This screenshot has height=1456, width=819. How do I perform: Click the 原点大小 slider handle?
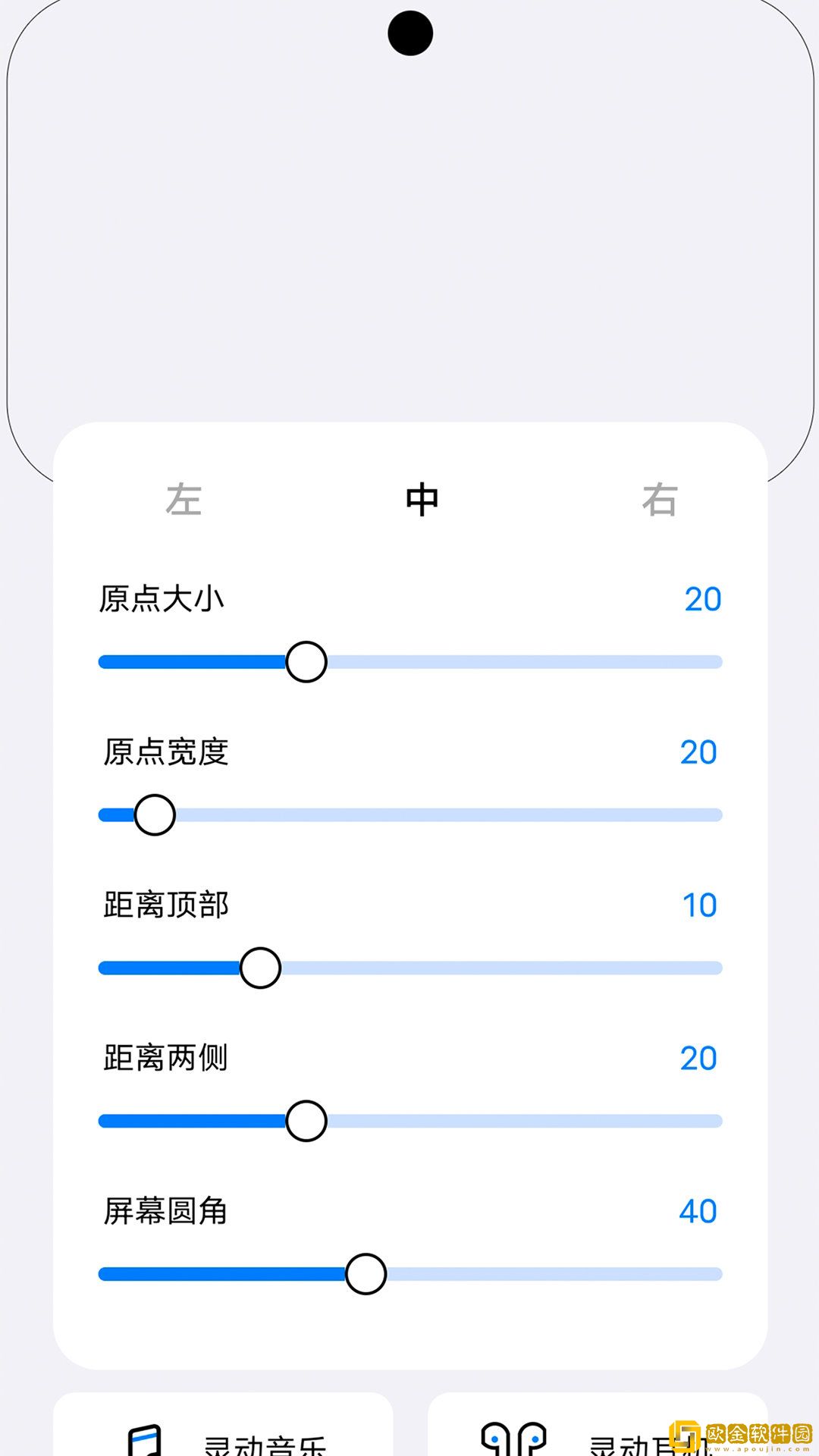coord(306,661)
